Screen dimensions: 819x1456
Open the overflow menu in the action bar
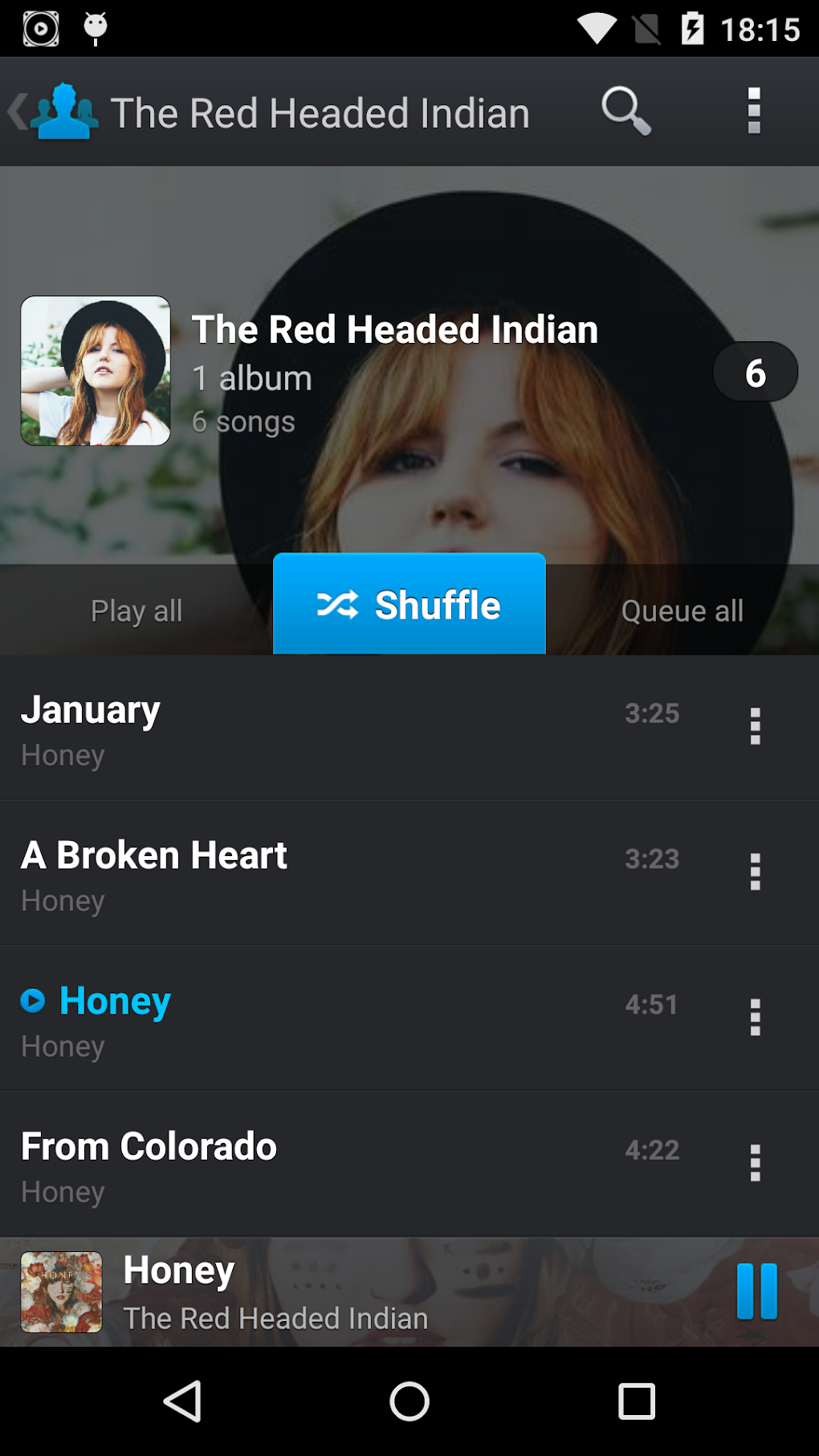(753, 112)
